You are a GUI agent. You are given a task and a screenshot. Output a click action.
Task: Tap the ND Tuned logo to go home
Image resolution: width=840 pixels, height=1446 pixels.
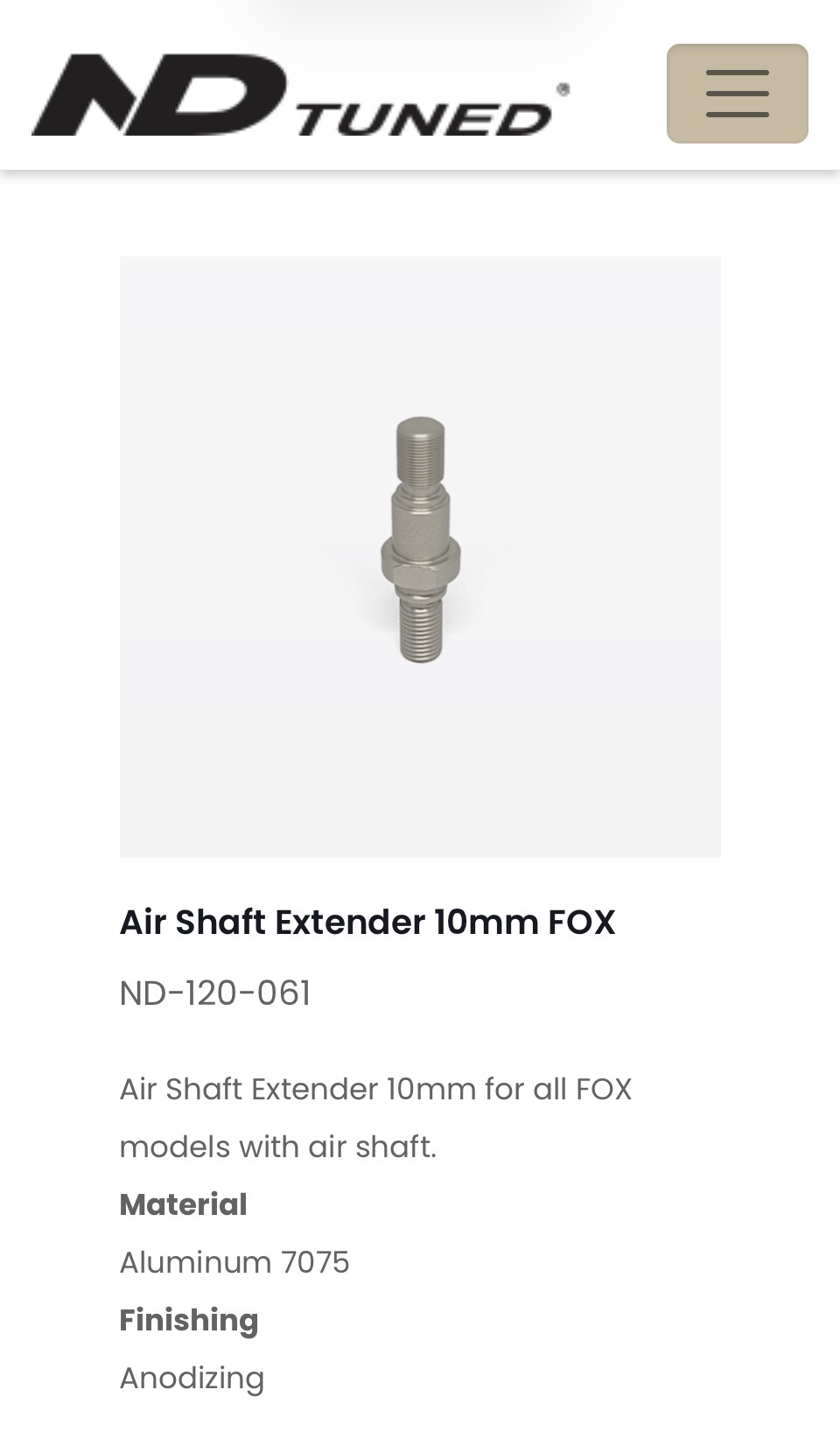tap(299, 95)
